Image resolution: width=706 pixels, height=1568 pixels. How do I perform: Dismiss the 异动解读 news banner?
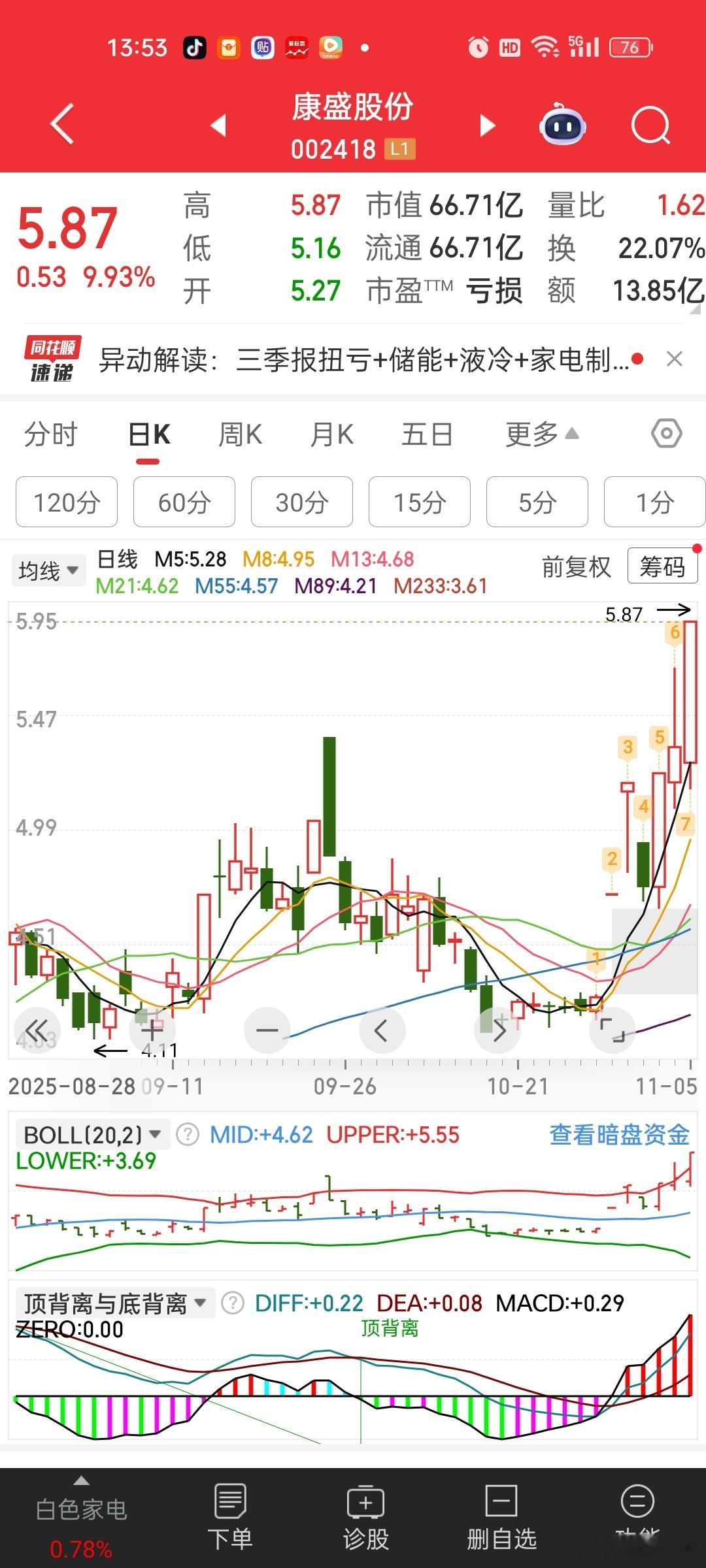click(674, 359)
